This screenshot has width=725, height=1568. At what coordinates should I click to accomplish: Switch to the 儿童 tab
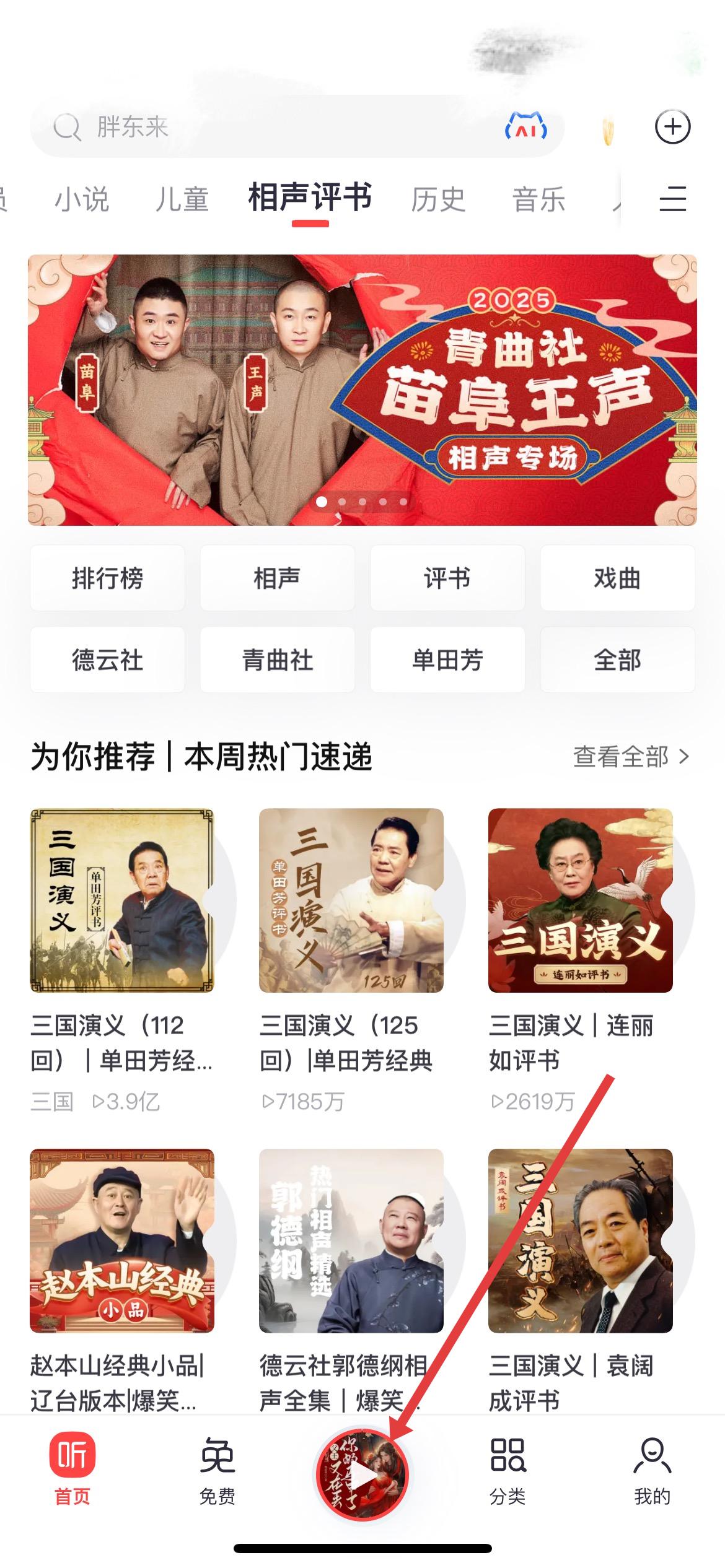182,199
